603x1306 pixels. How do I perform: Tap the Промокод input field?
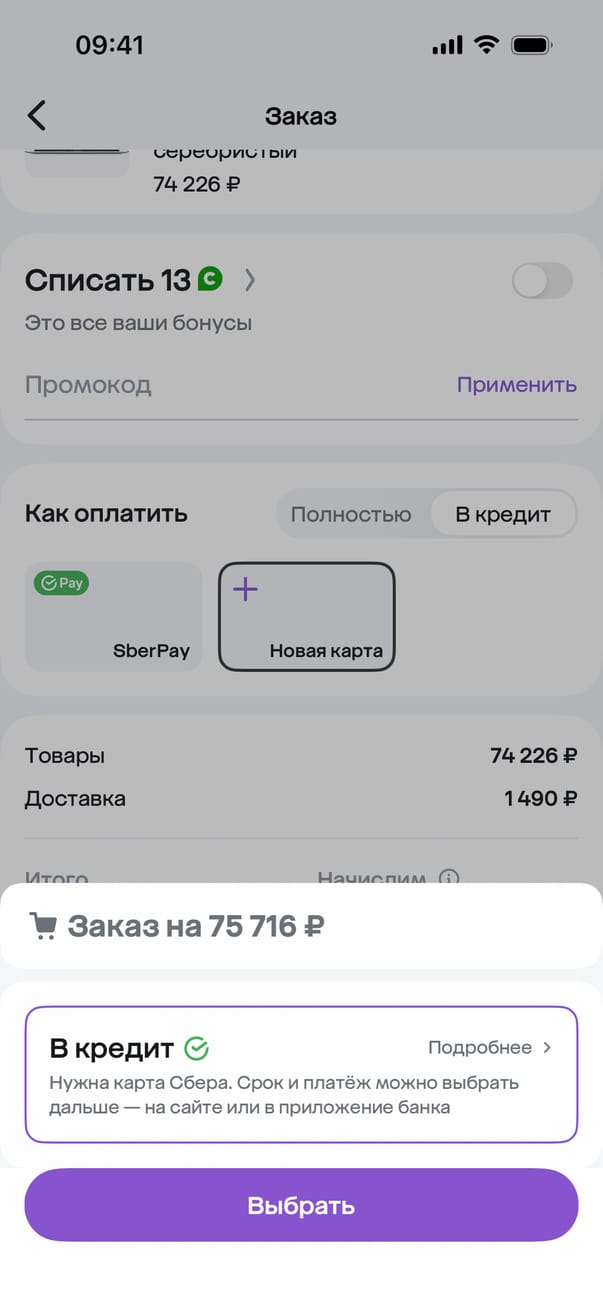click(x=230, y=385)
